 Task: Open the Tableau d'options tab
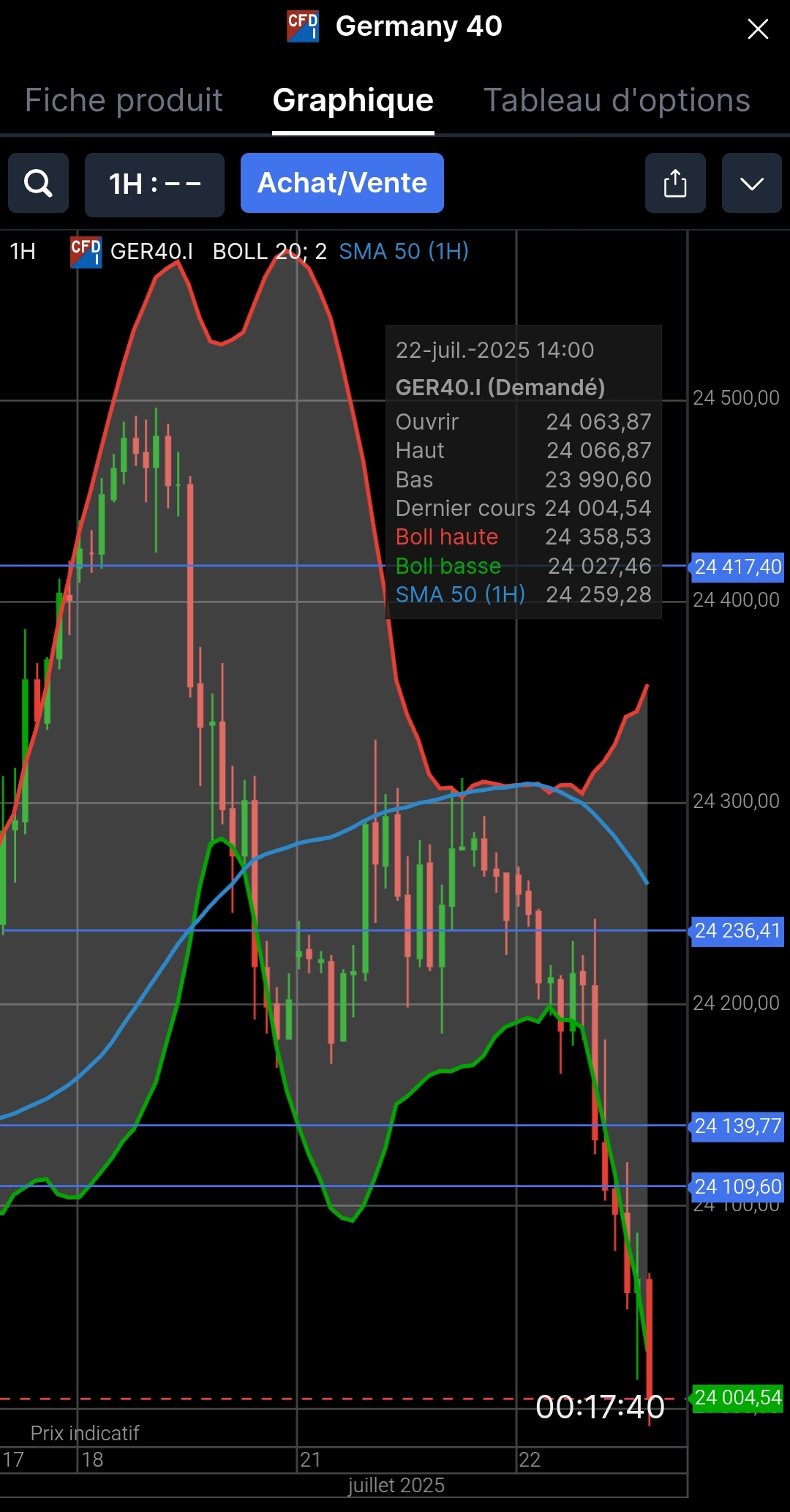click(617, 100)
